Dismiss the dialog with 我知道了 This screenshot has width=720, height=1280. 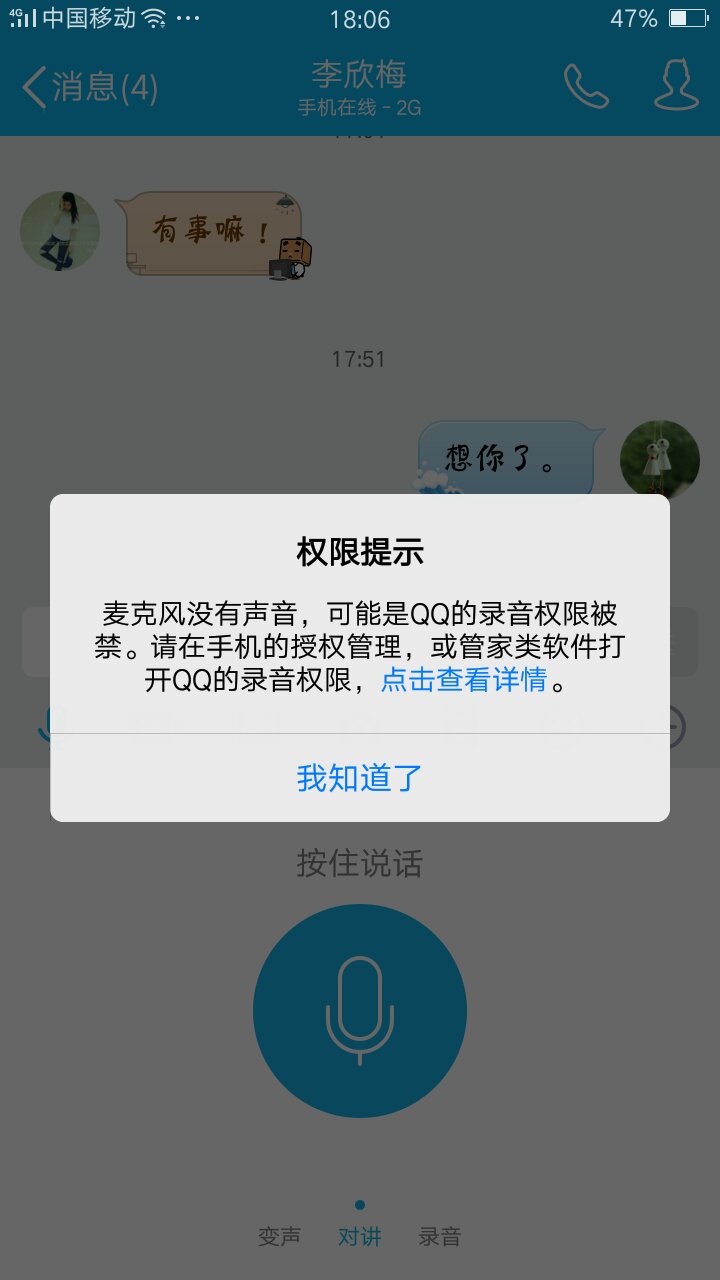click(x=360, y=778)
